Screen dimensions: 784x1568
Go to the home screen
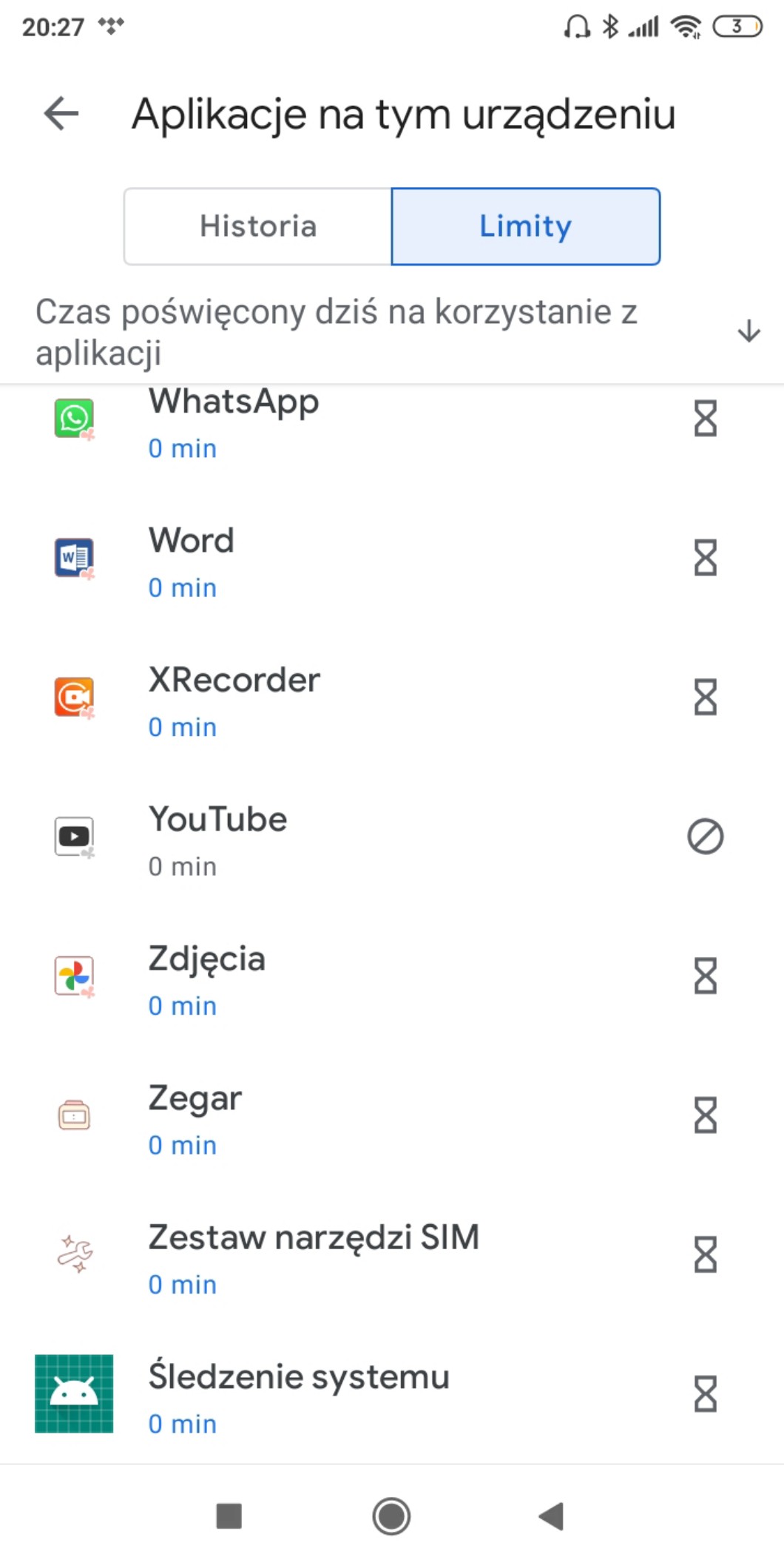[x=391, y=1516]
